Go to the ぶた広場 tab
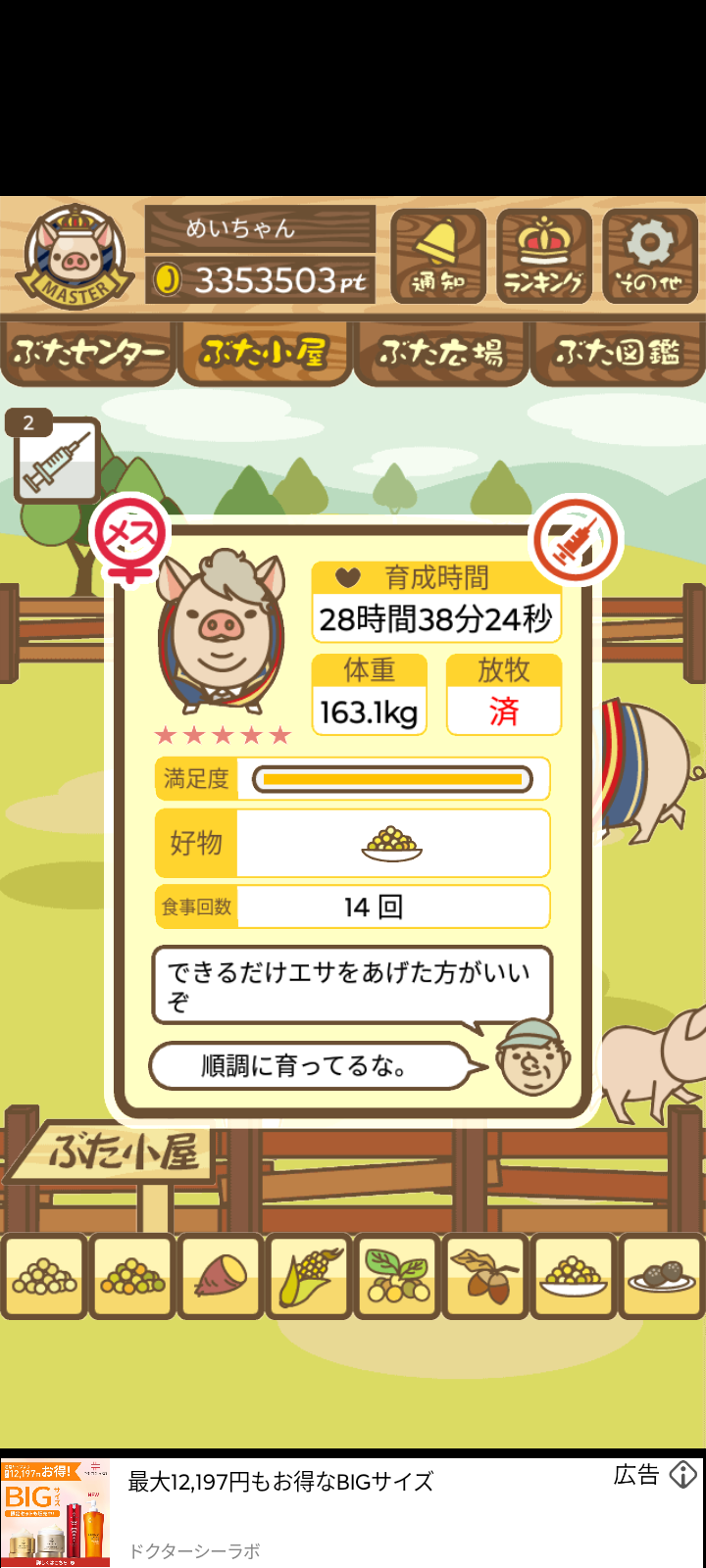Image resolution: width=706 pixels, height=1568 pixels. (x=441, y=353)
